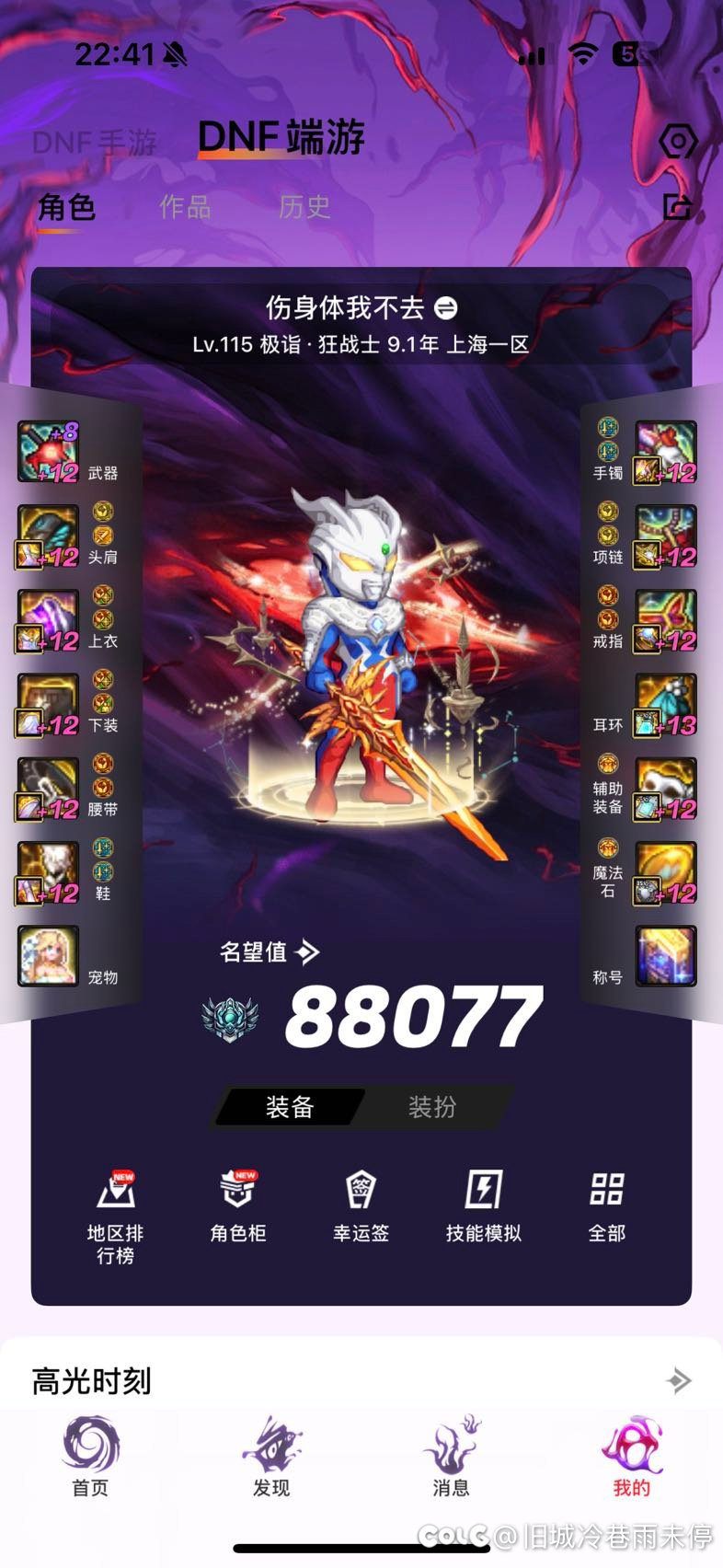Select the 装备 segment
The image size is (723, 1568).
click(x=290, y=1107)
